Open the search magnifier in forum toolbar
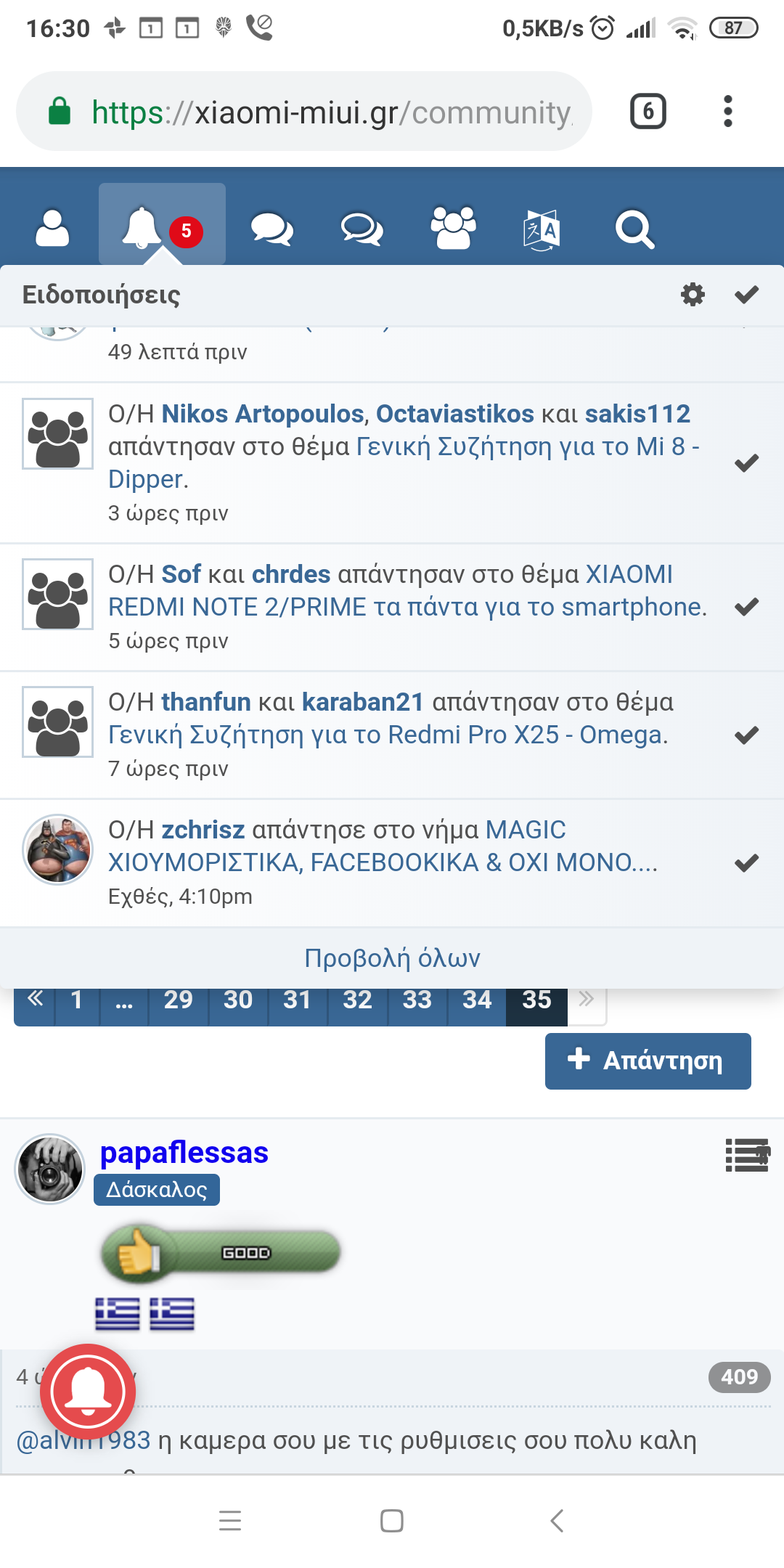The width and height of the screenshot is (784, 1568). 634,229
